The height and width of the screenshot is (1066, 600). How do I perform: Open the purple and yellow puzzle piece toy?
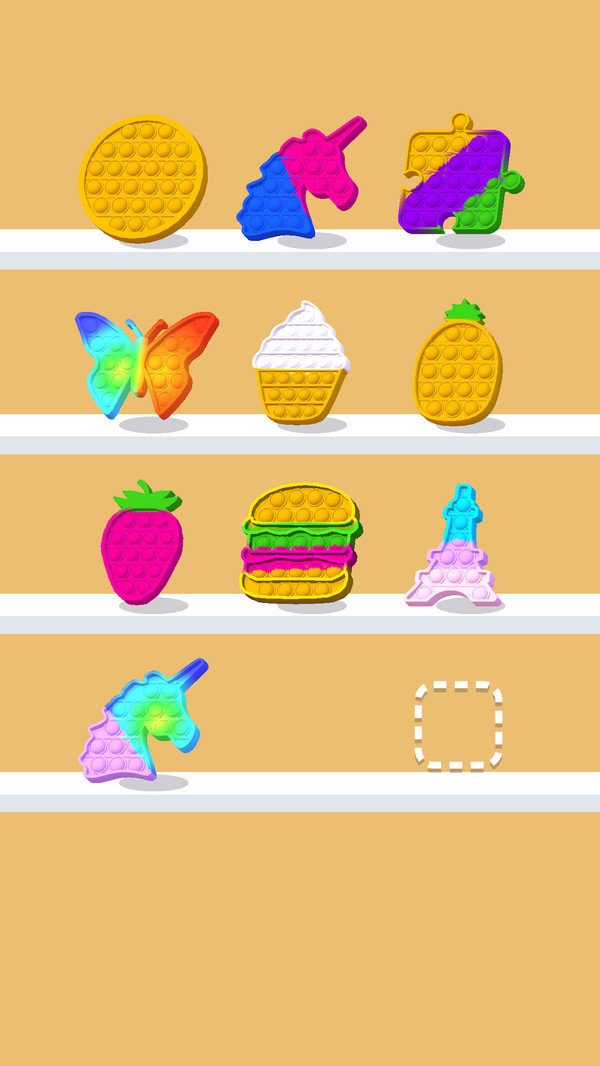[x=460, y=178]
